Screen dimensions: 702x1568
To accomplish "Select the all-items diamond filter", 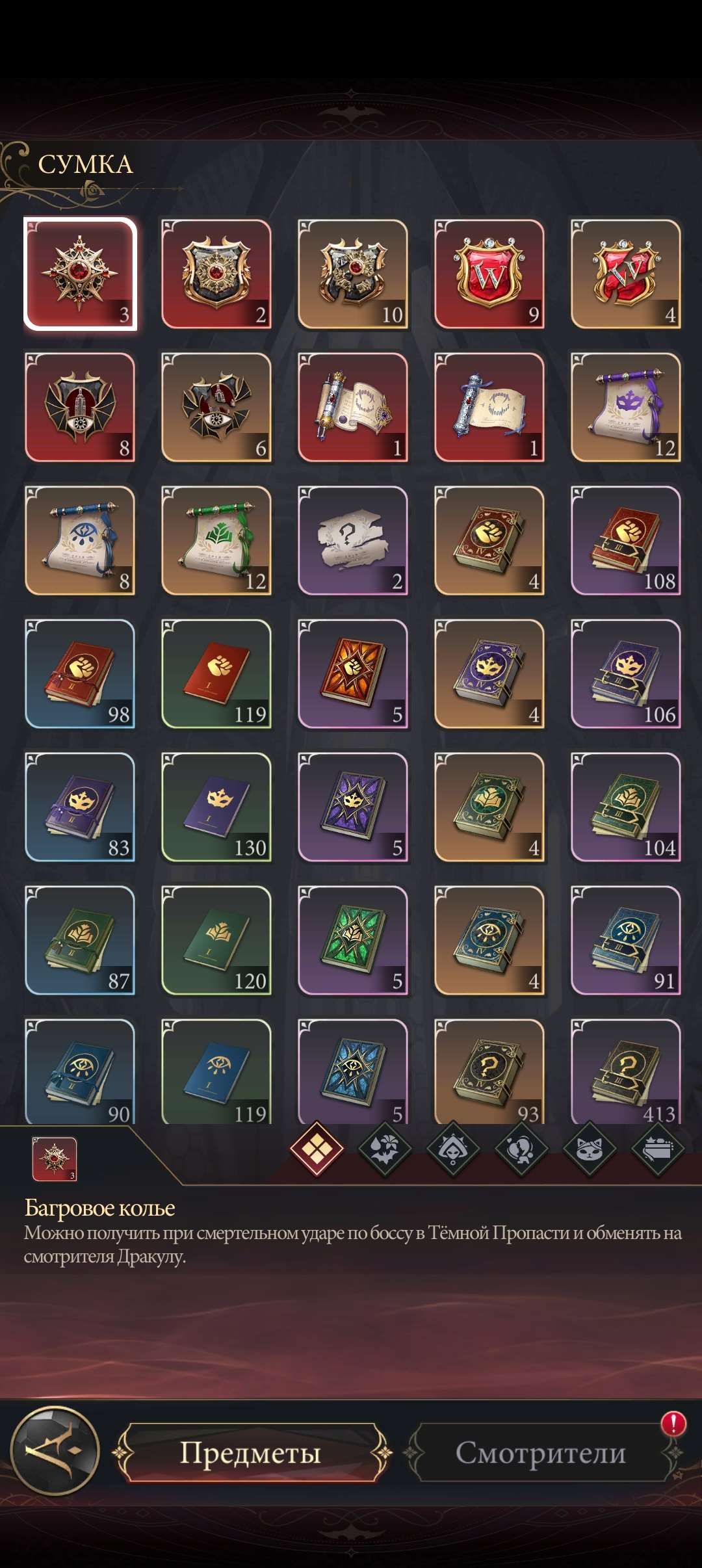I will pyautogui.click(x=317, y=1149).
